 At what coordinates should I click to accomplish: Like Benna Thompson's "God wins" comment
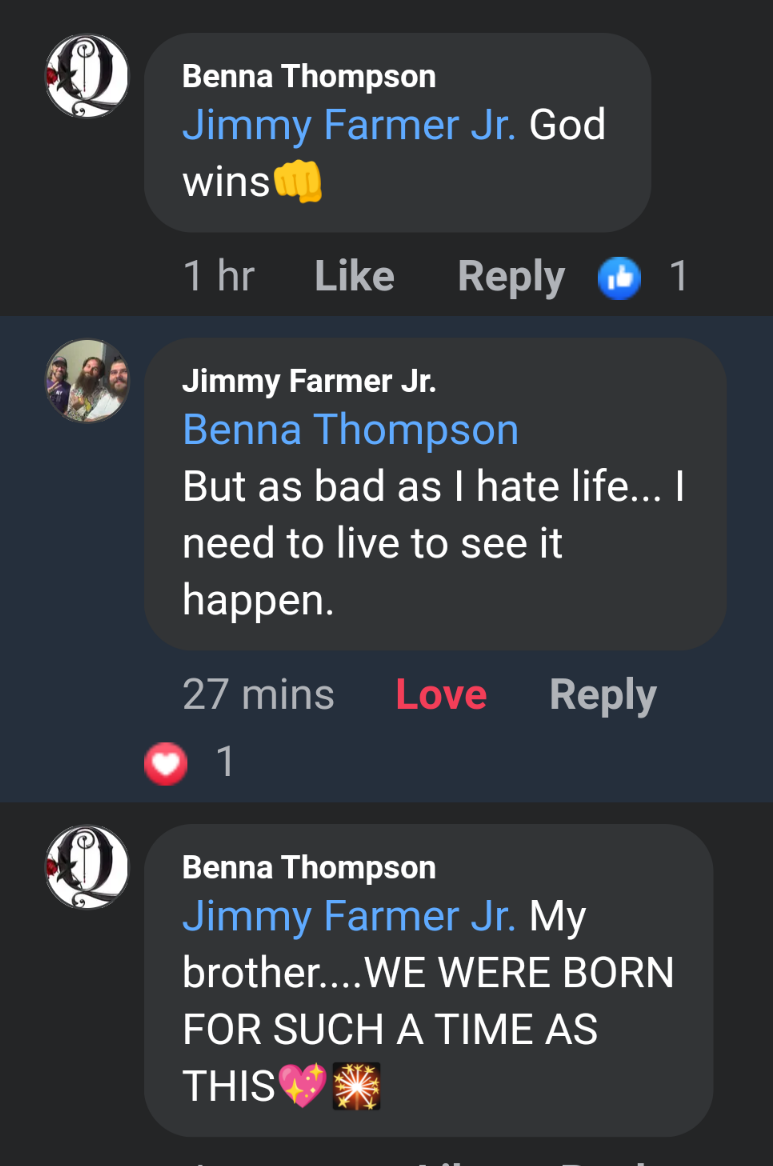coord(354,276)
